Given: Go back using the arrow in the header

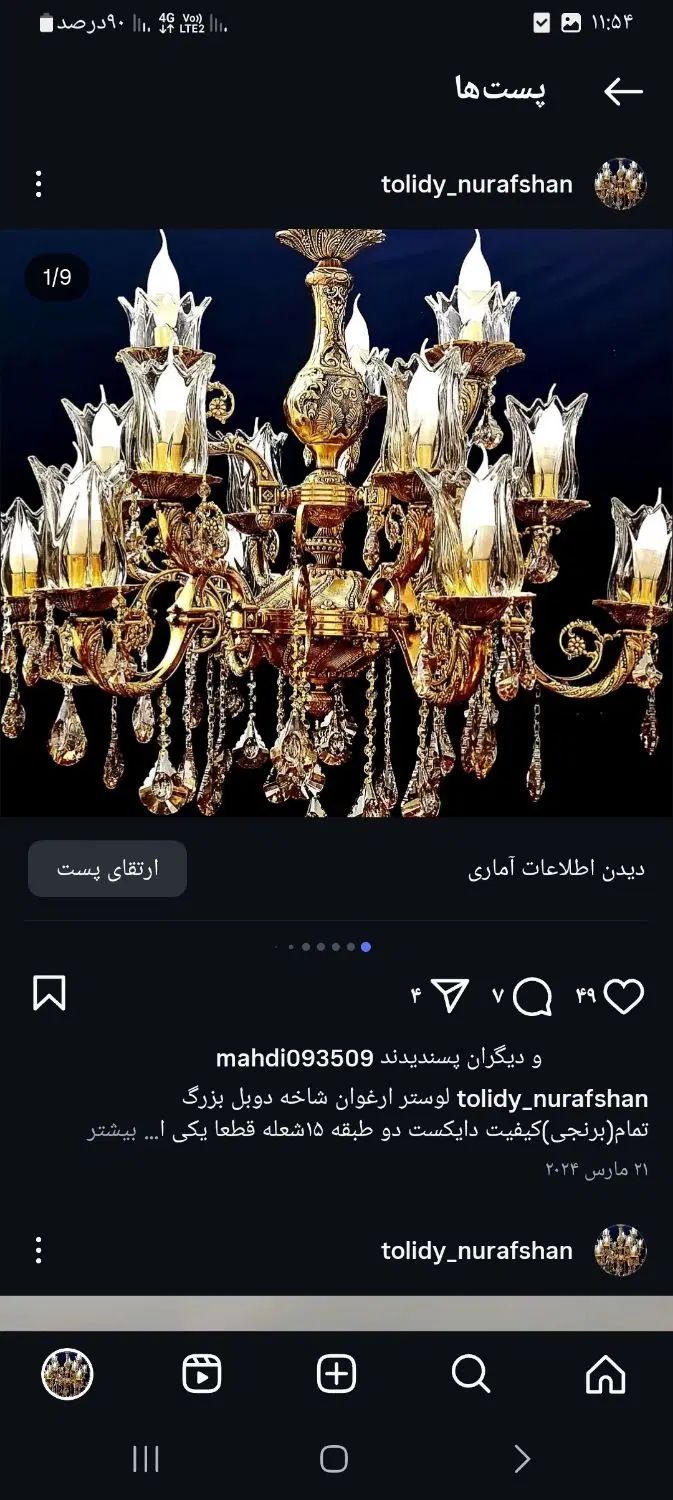Looking at the screenshot, I should coord(622,91).
